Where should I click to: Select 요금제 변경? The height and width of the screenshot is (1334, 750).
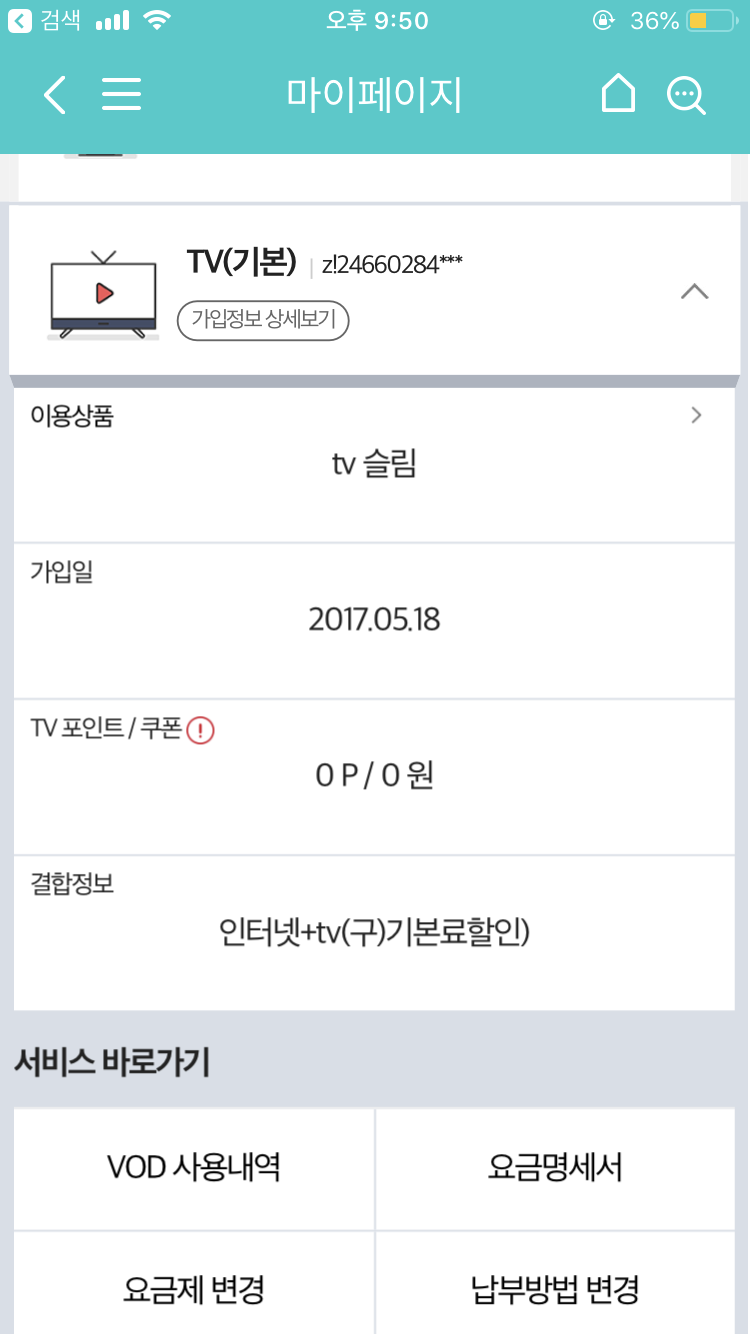[194, 1289]
